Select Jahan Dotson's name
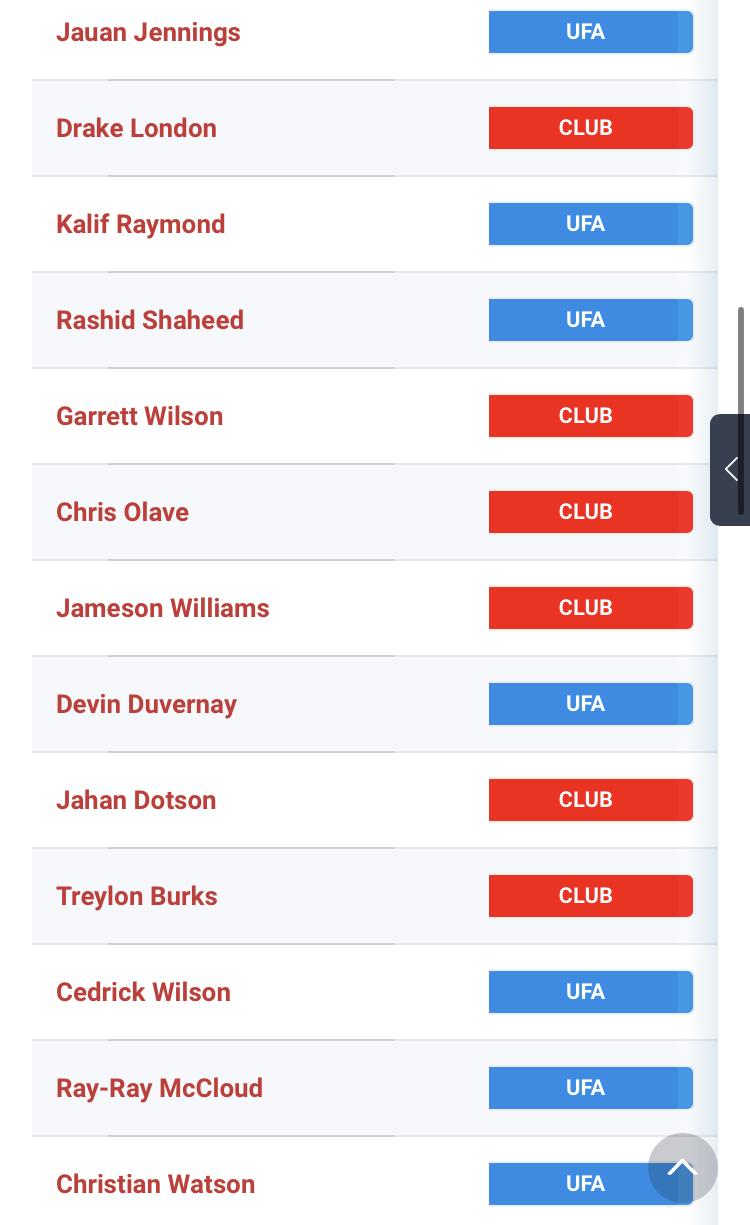Viewport: 750px width, 1225px height. click(136, 800)
